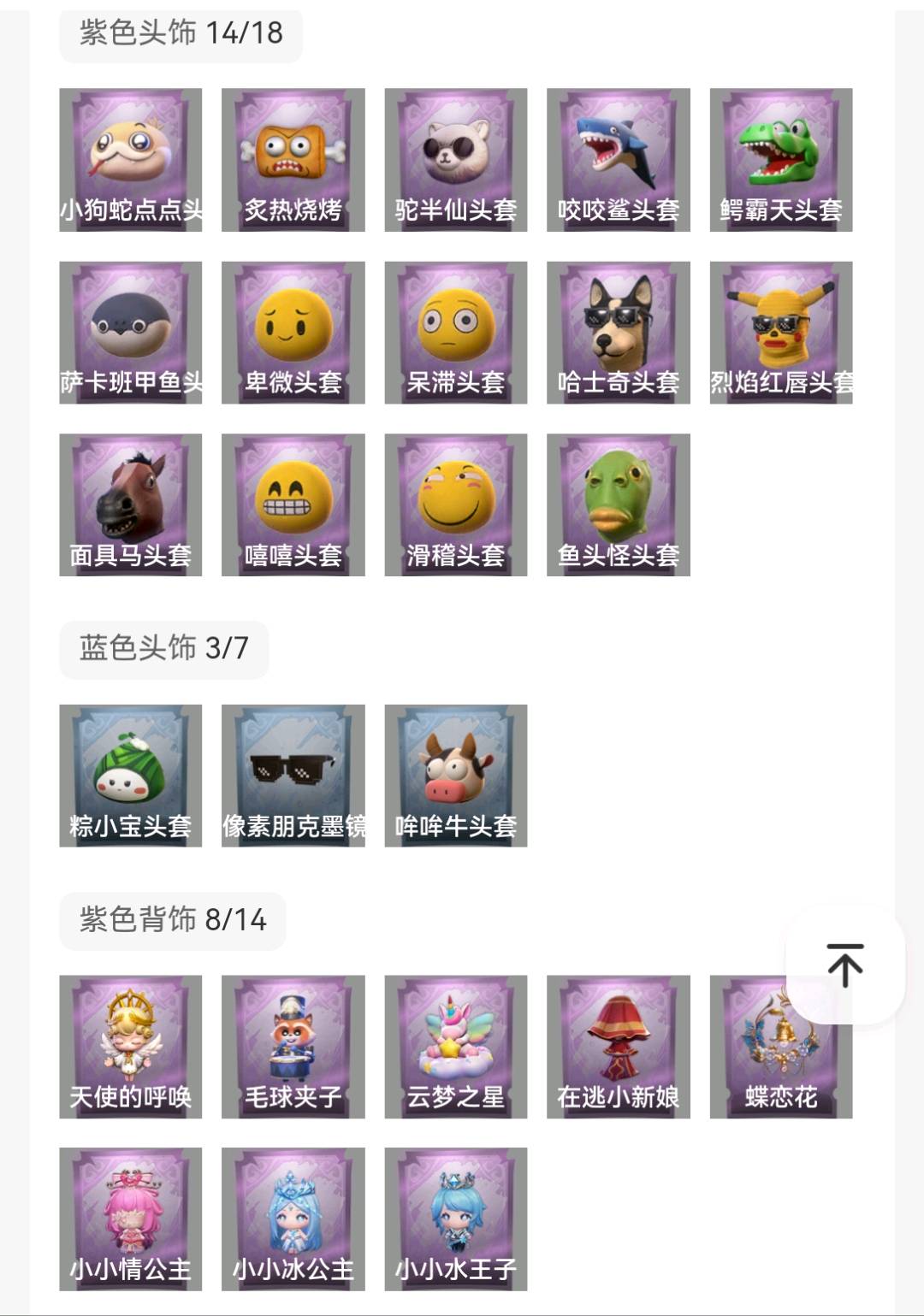Viewport: 924px width, 1316px height.
Task: Select the 炙热烧烤 headgear item
Action: [293, 160]
